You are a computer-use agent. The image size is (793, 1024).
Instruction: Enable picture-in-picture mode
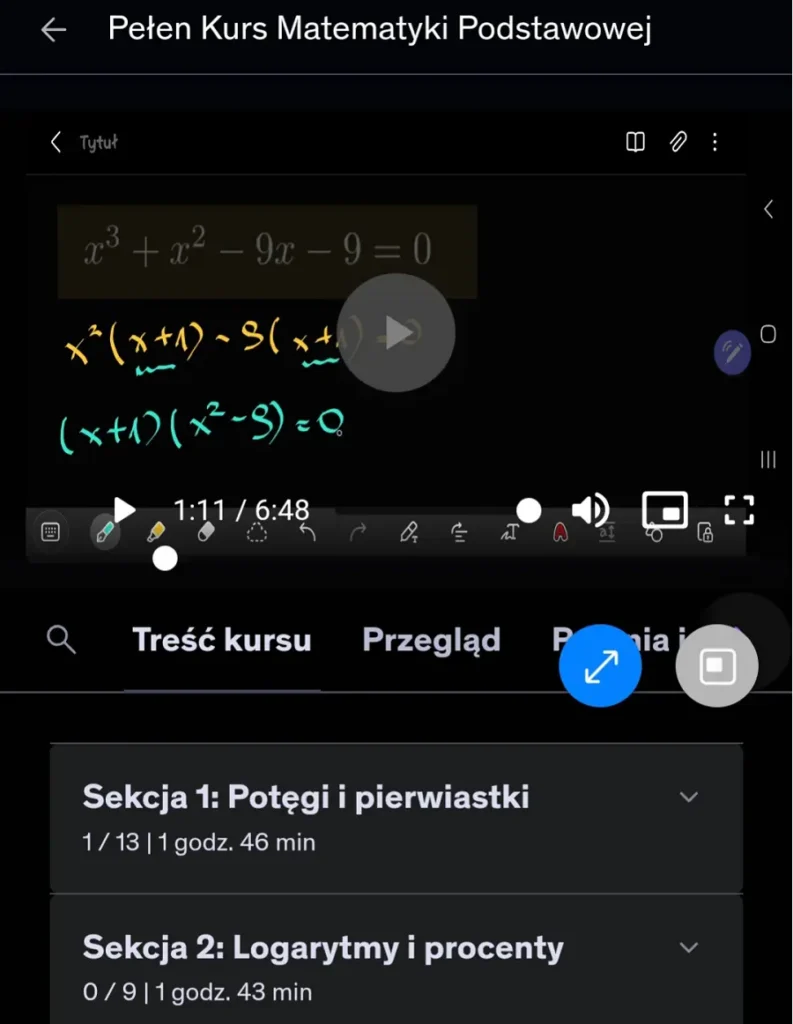tap(665, 510)
